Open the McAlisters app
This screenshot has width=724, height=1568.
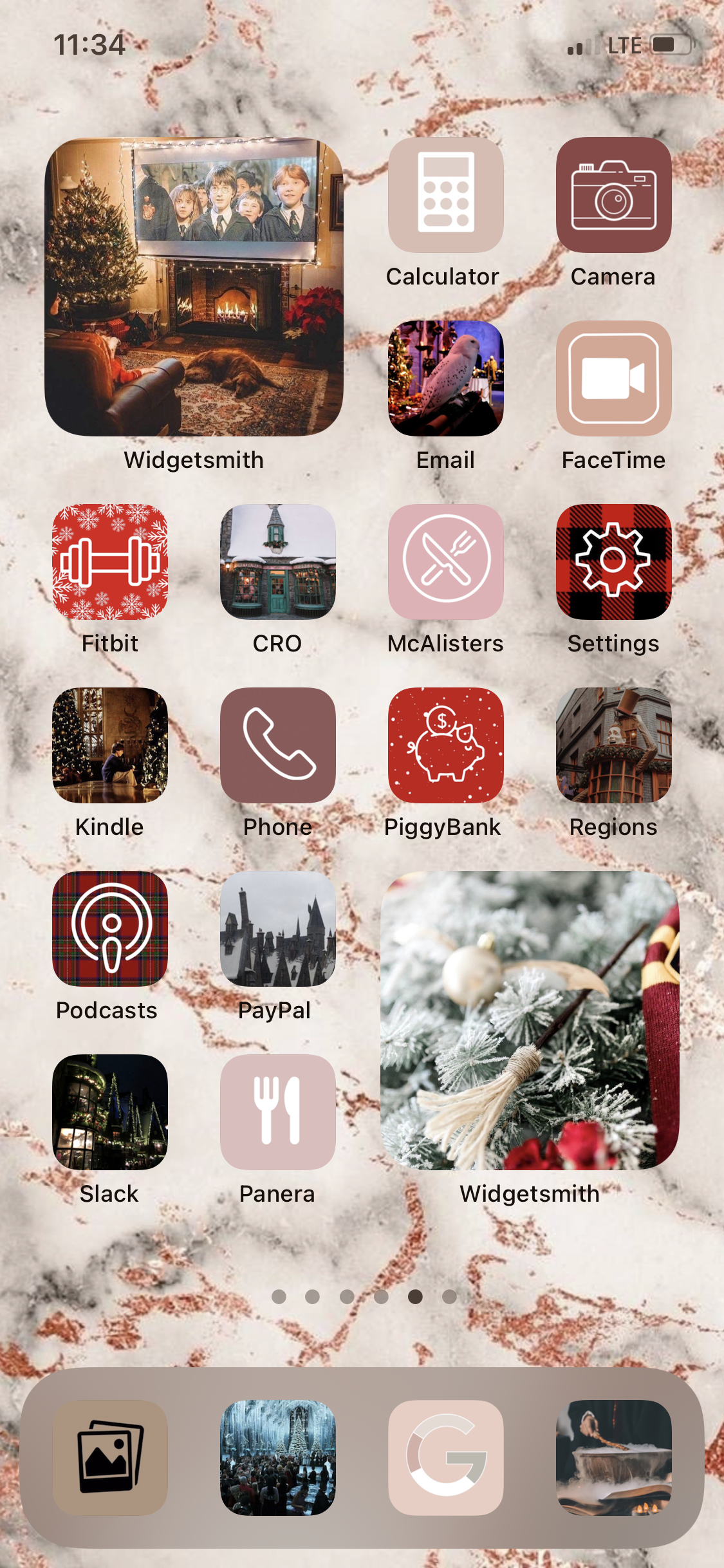(x=445, y=561)
